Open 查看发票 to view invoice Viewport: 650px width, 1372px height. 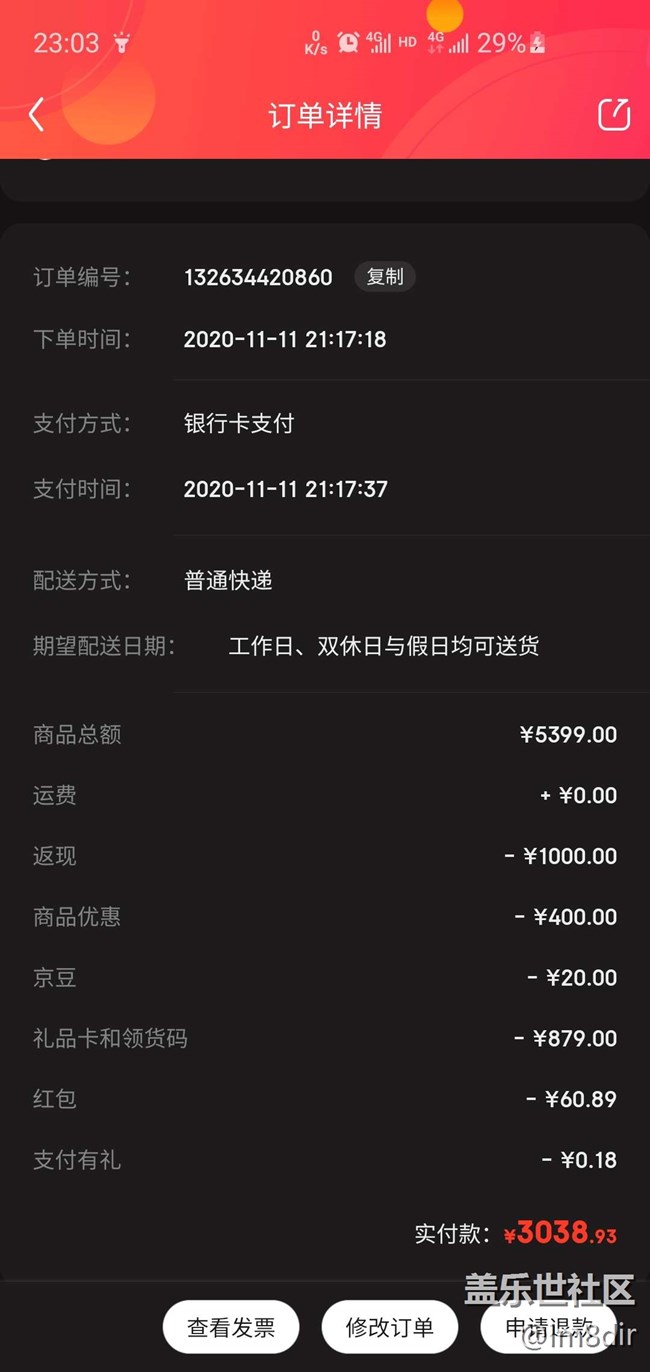tap(231, 1327)
